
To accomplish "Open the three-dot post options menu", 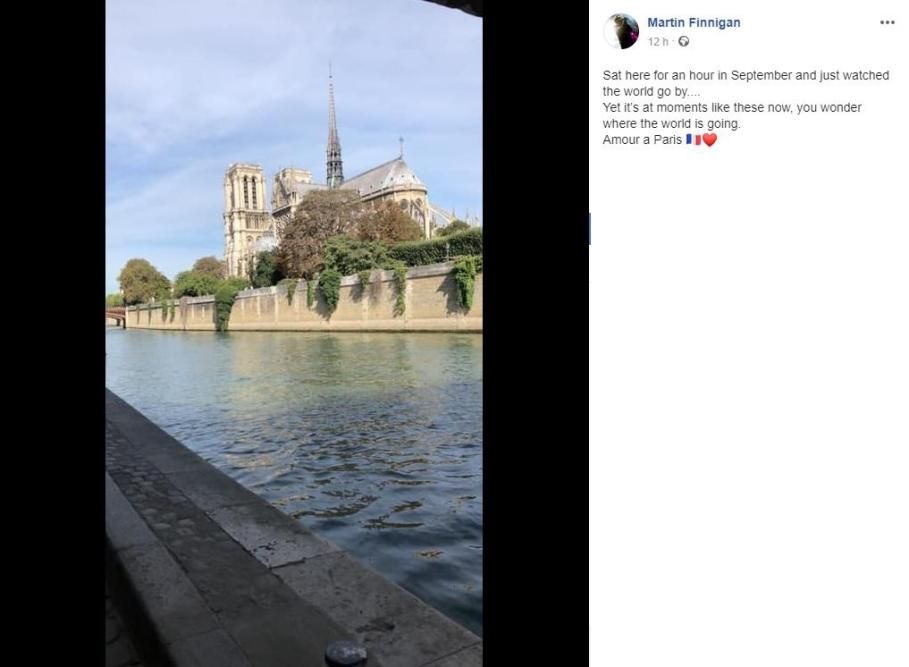I will pos(887,23).
